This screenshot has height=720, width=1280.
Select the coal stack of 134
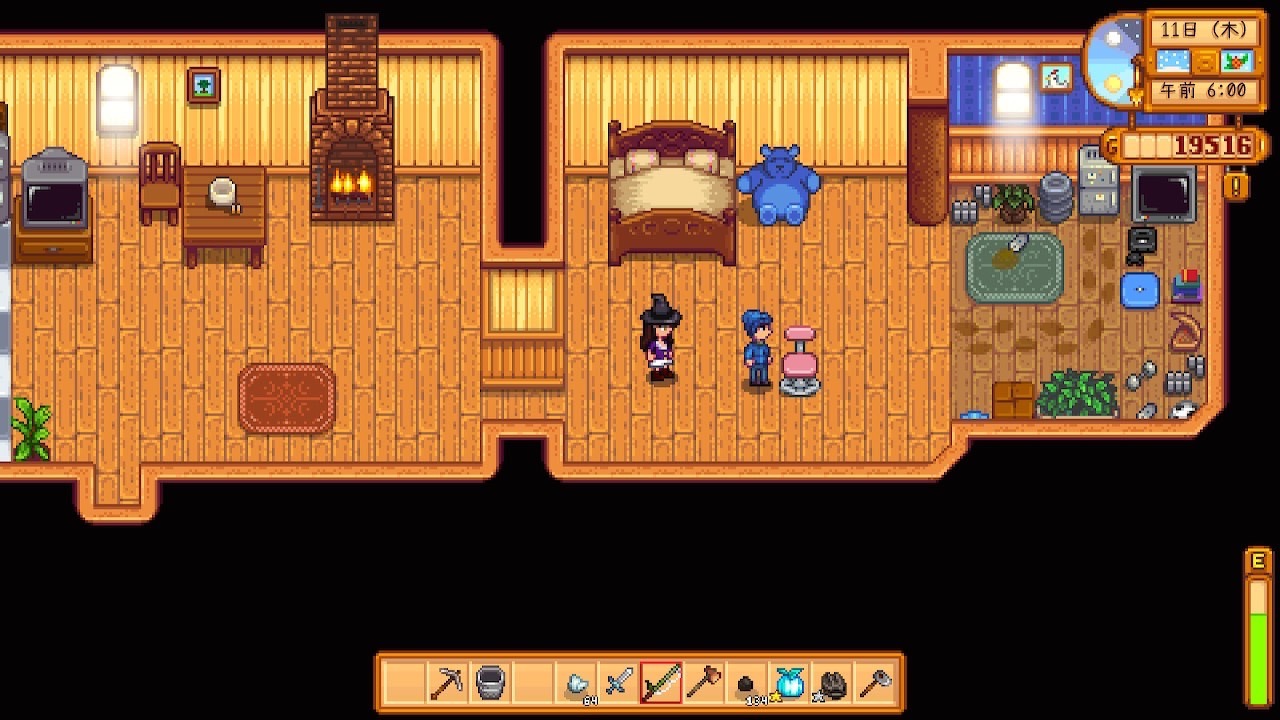point(747,684)
